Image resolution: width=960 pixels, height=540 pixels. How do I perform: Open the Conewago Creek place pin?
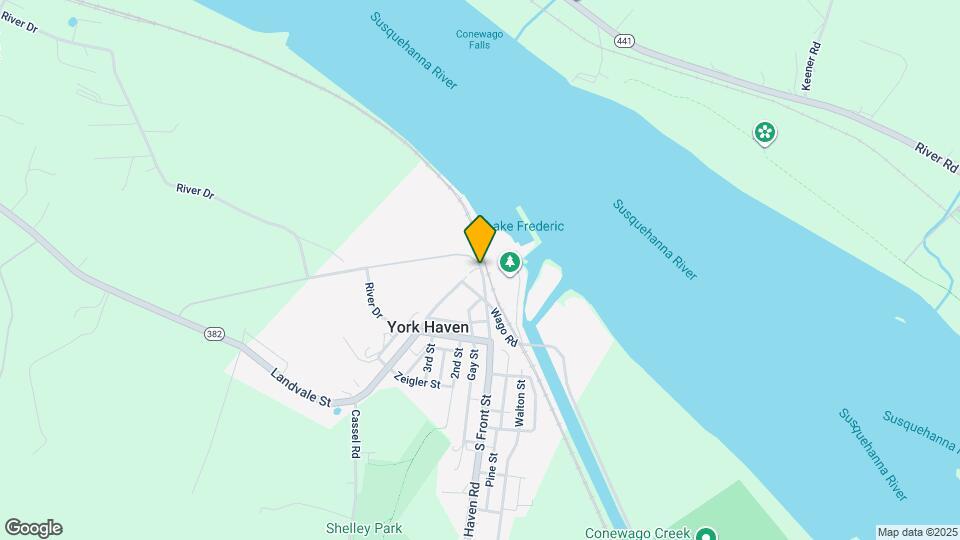coord(707,534)
